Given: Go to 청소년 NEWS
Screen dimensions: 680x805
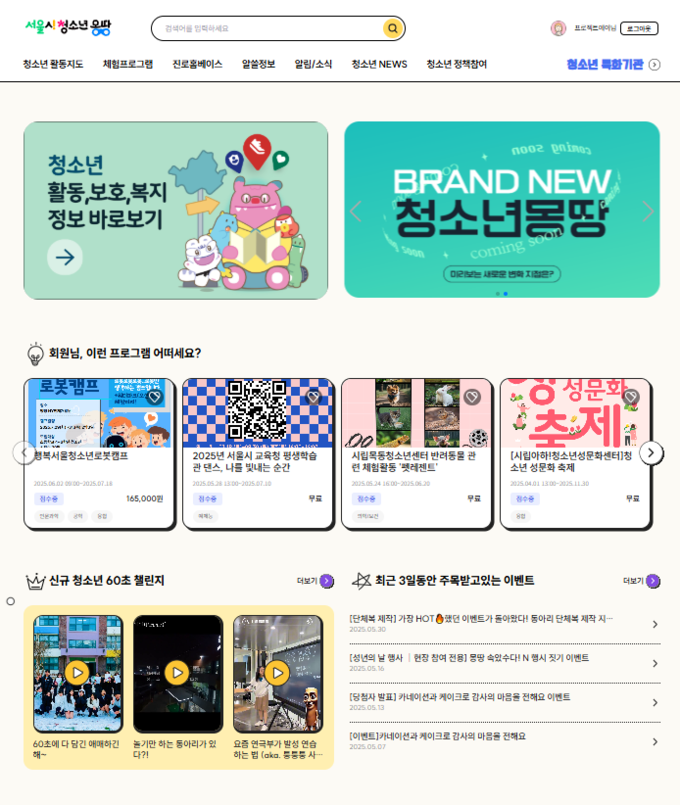Looking at the screenshot, I should [379, 64].
